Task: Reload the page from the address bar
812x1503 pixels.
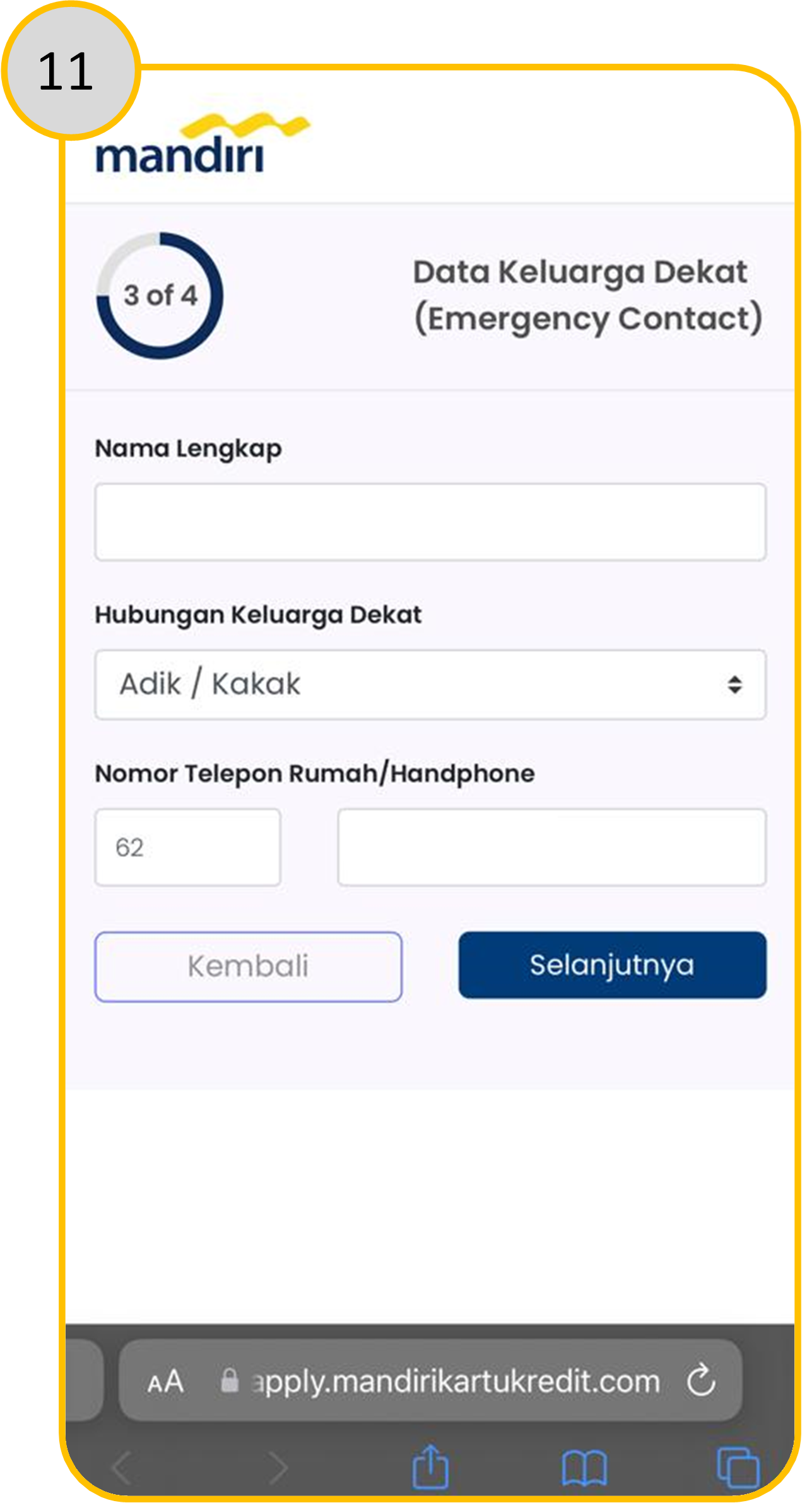Action: [x=701, y=1381]
